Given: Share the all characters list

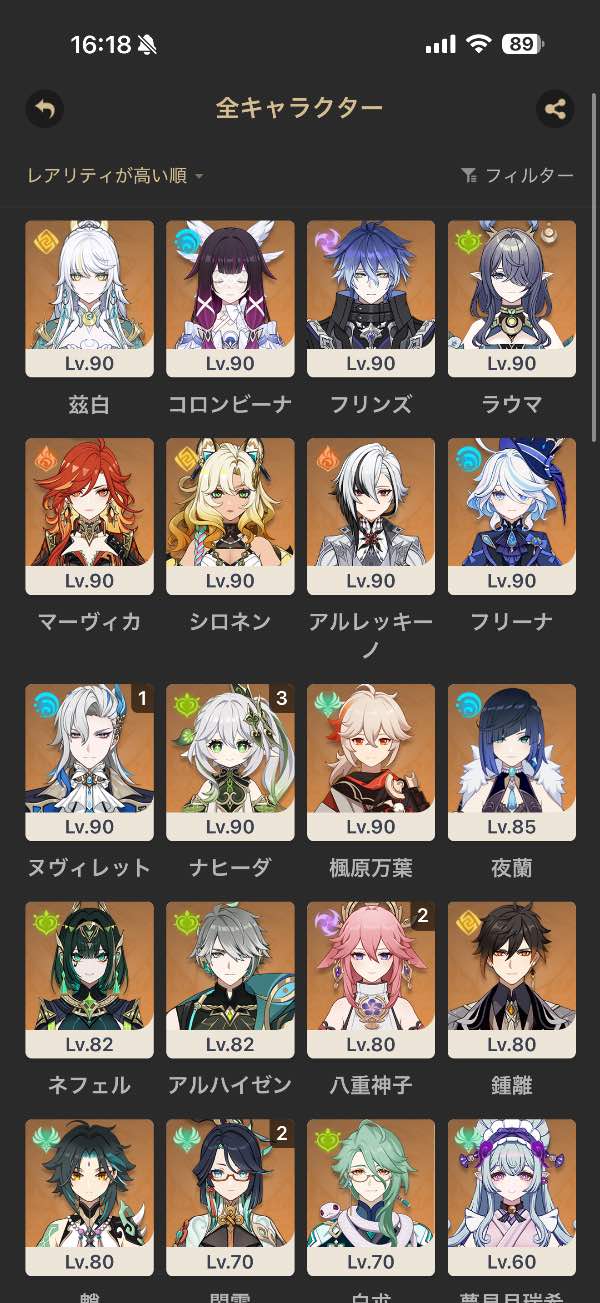Looking at the screenshot, I should coord(555,108).
